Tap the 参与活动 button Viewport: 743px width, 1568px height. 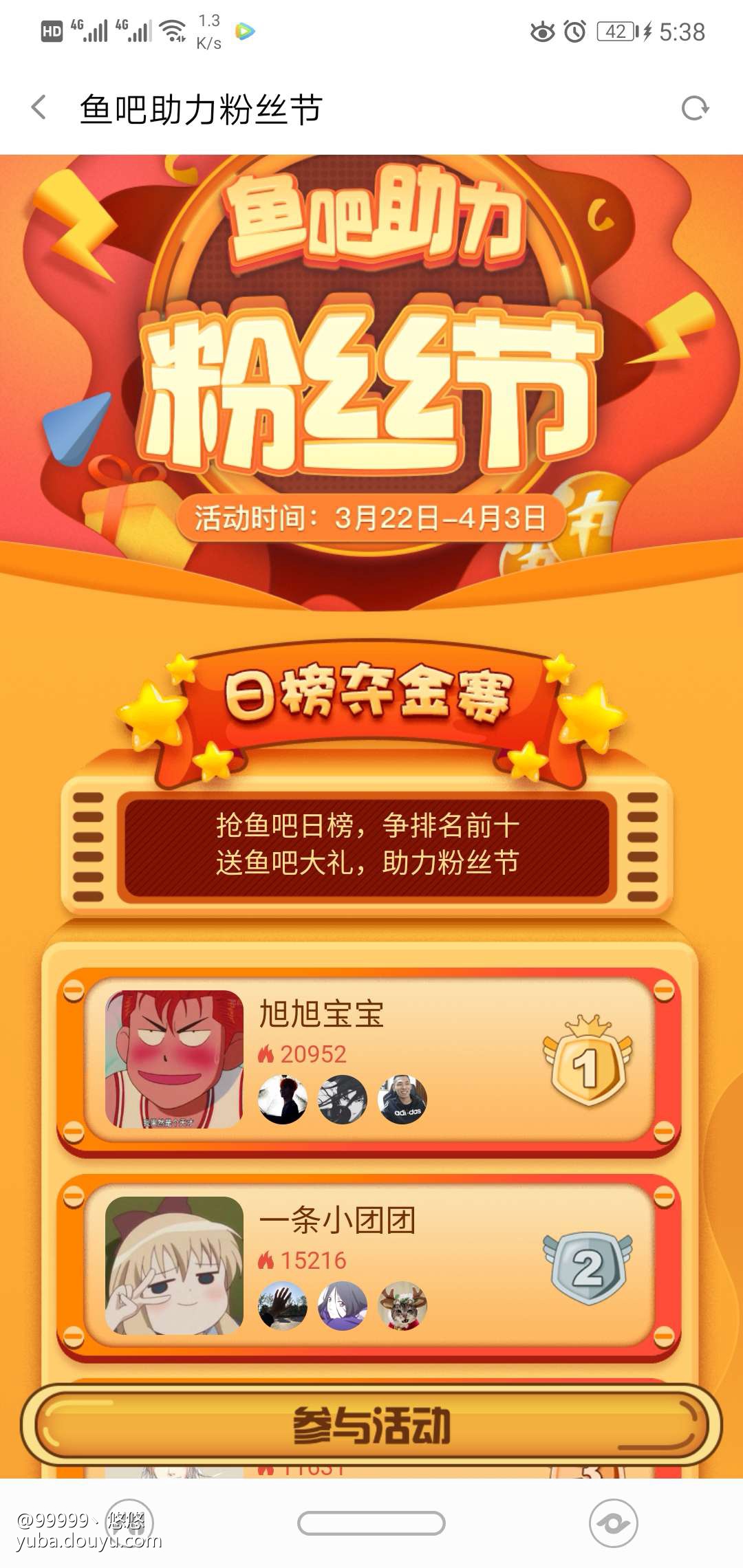pos(371,1425)
